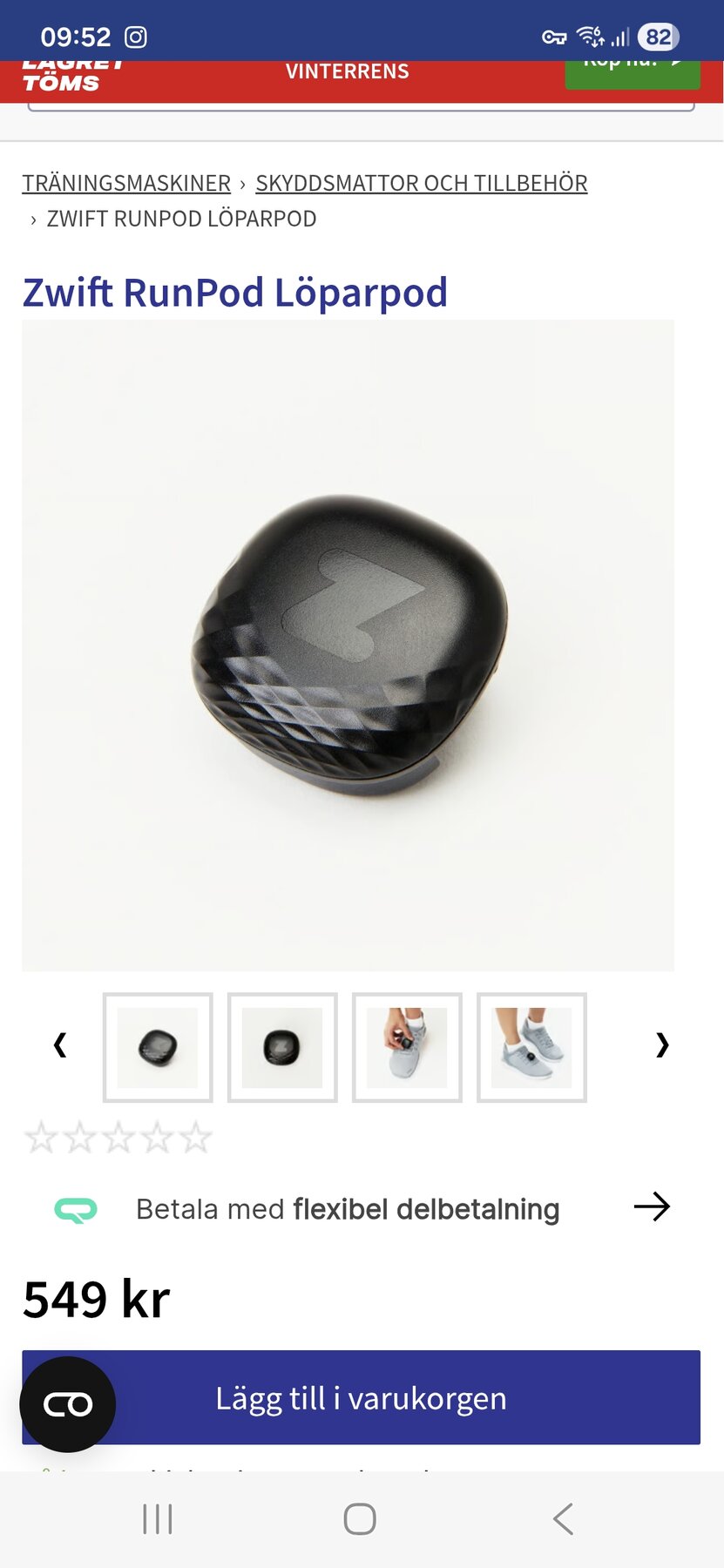Select thumbnail showing hand attaching pod
The width and height of the screenshot is (724, 1568).
coord(407,1047)
